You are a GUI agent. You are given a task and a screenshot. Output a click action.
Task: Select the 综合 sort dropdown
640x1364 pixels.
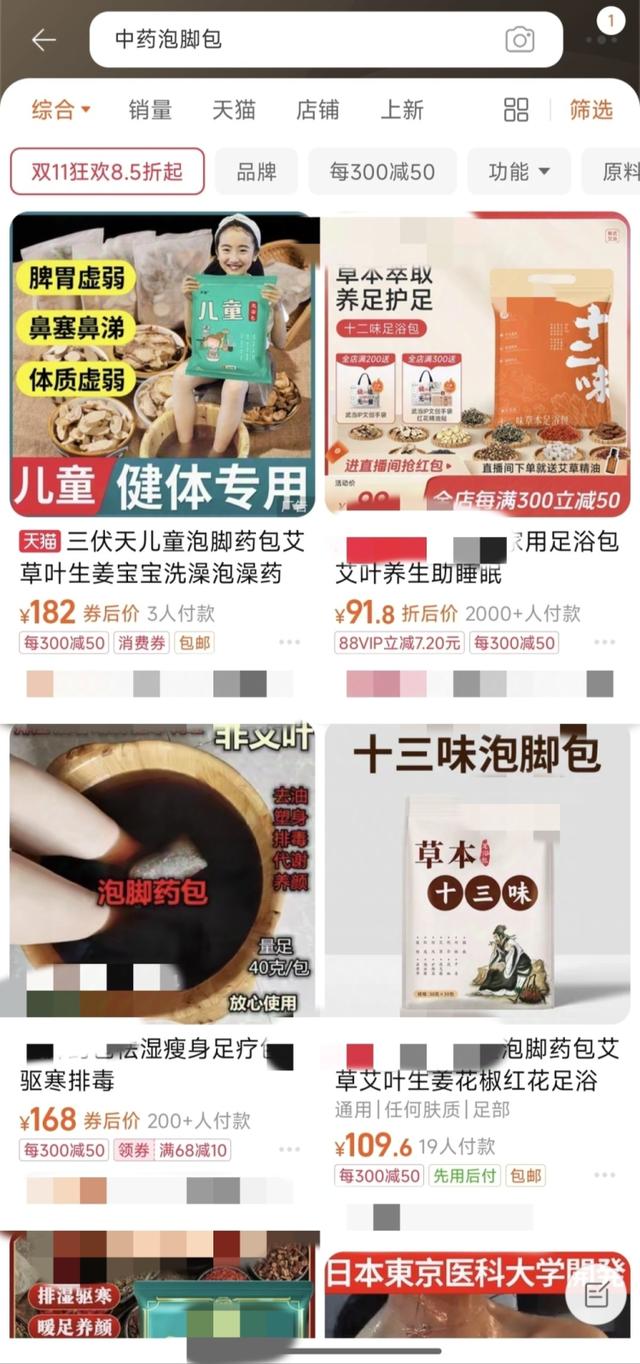[61, 110]
